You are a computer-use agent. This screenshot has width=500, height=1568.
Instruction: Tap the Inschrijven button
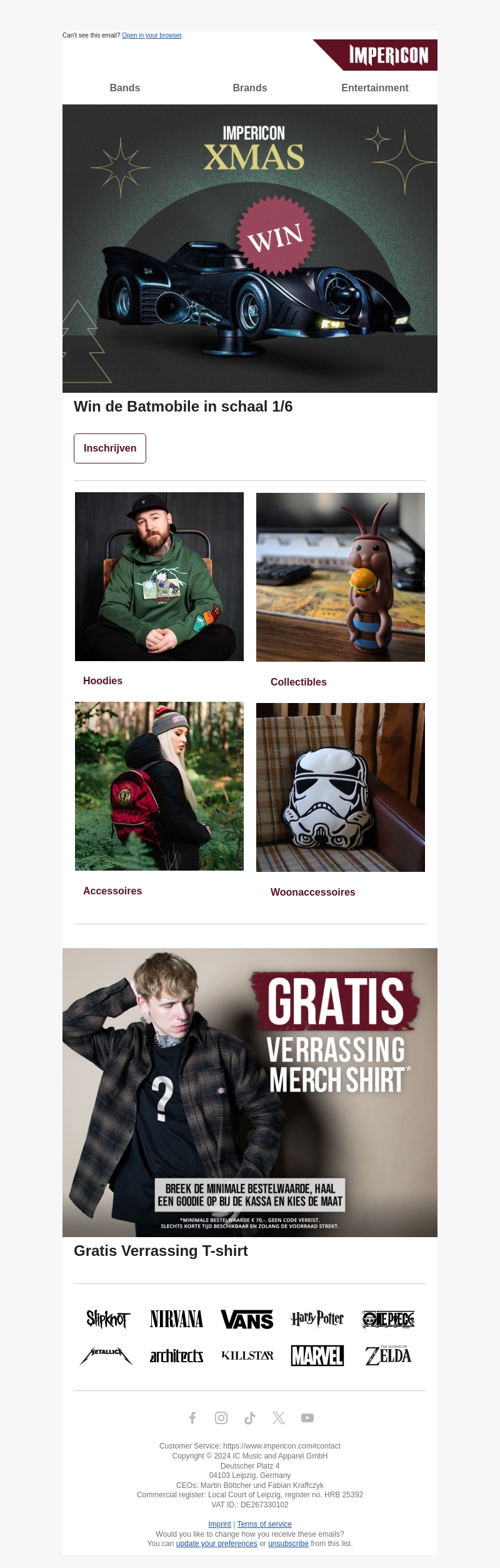pyautogui.click(x=110, y=448)
